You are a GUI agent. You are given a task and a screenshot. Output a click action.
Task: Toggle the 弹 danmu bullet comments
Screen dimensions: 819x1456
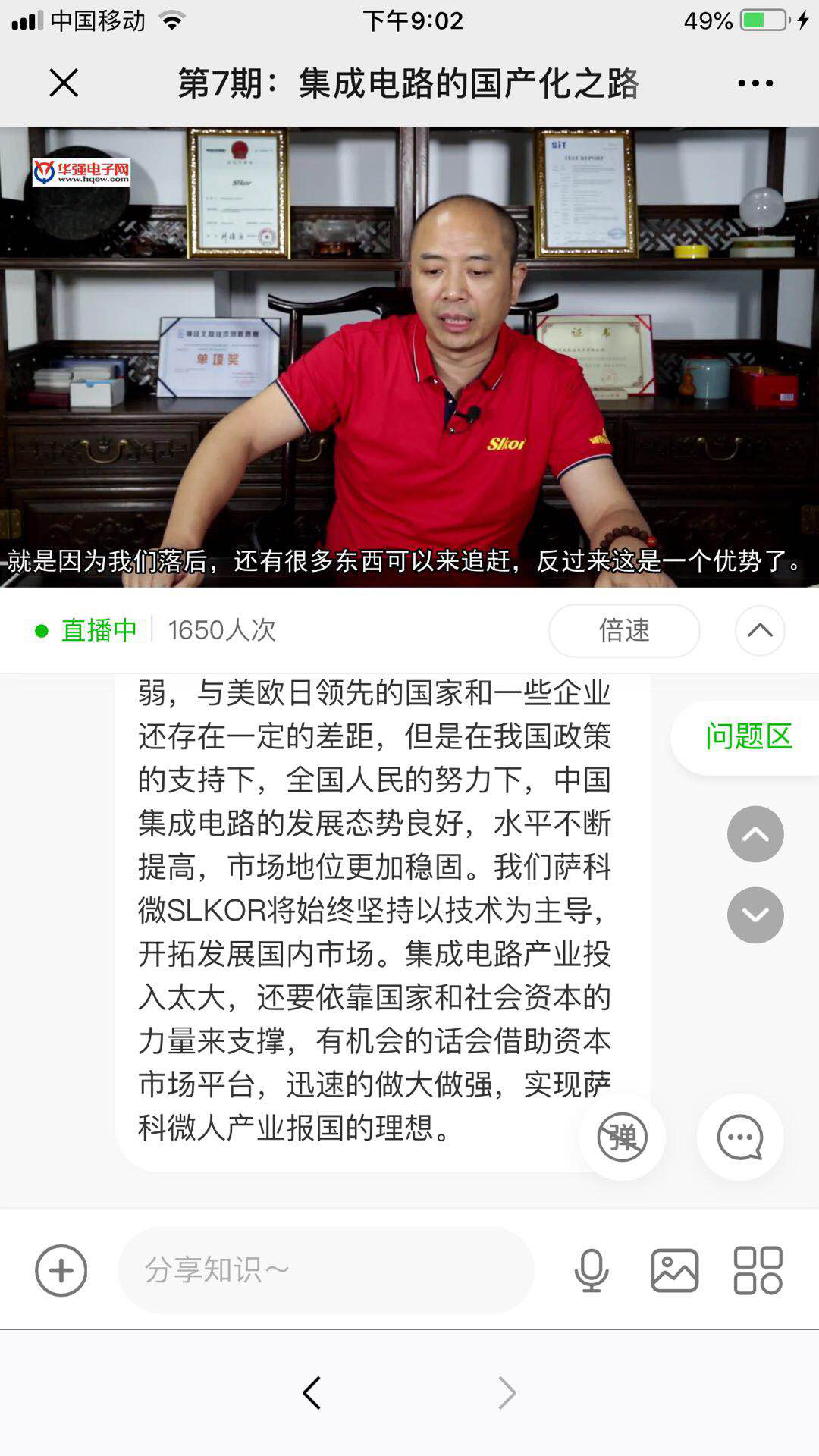(621, 1137)
